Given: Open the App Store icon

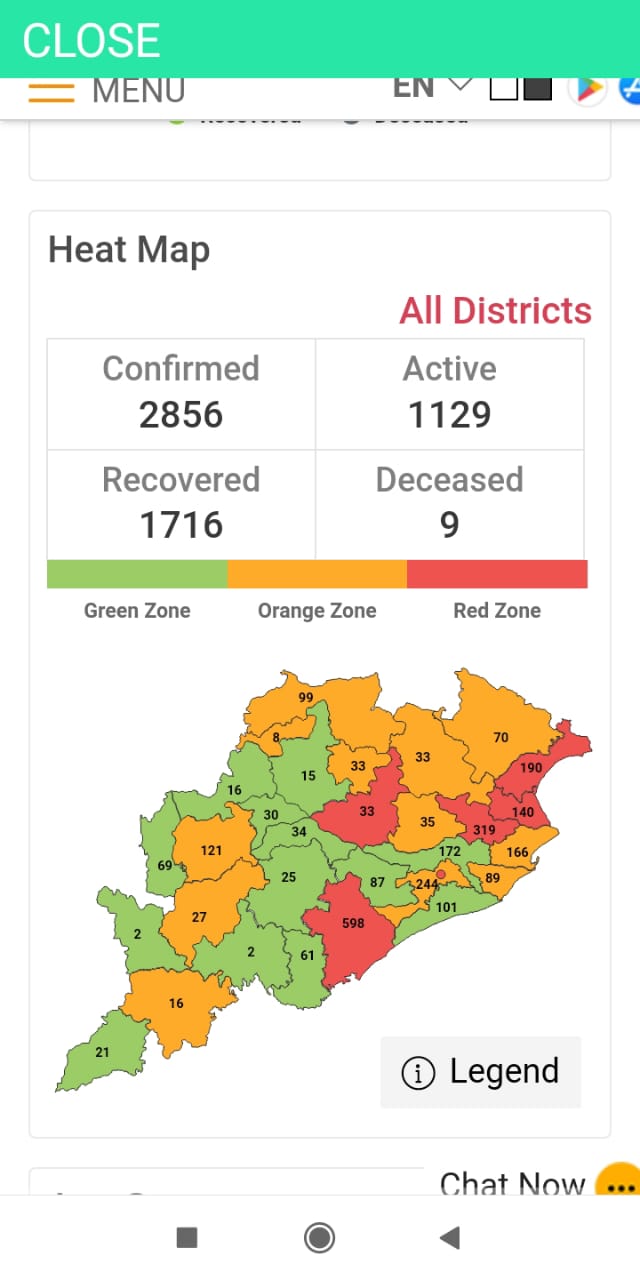Looking at the screenshot, I should pos(631,90).
